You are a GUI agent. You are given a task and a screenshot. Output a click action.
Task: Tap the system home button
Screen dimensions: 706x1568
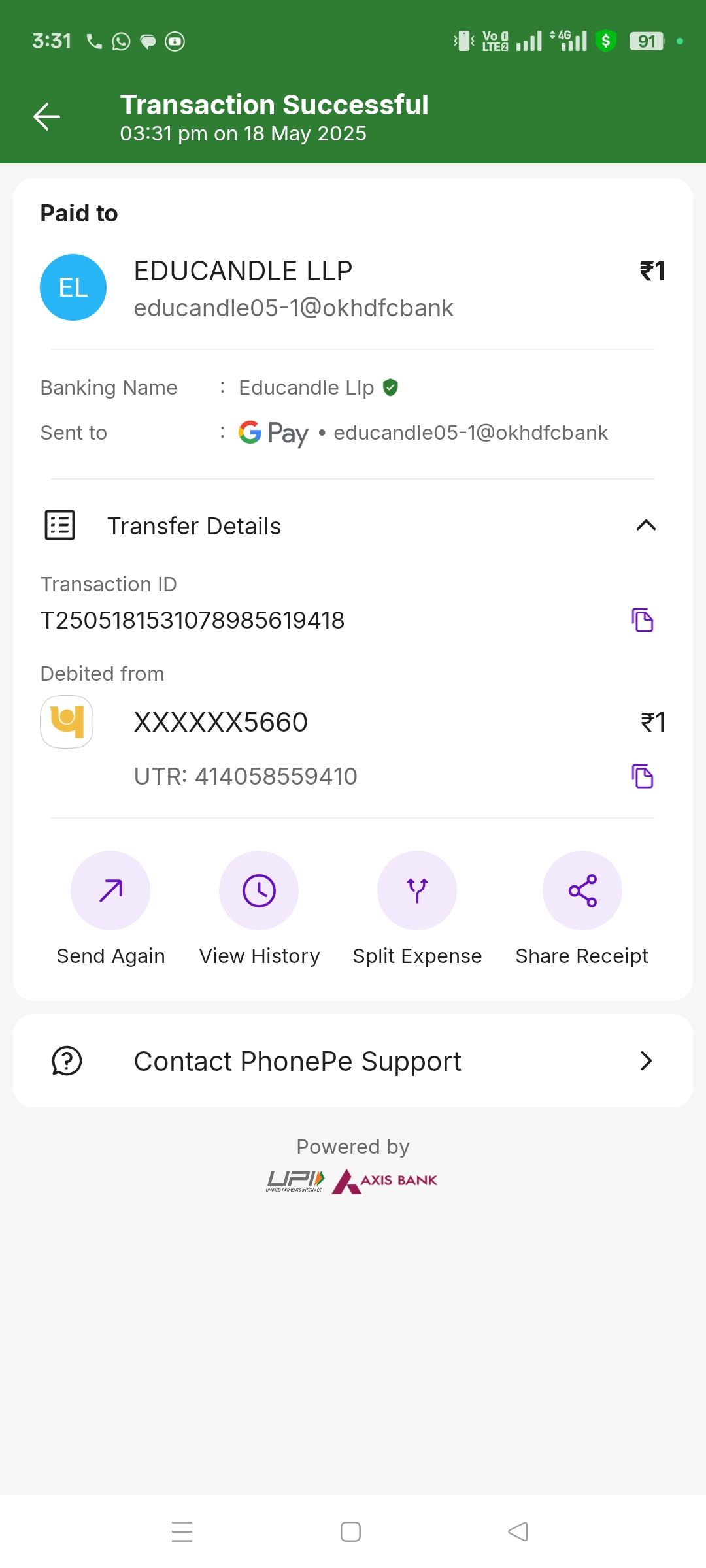click(351, 1531)
